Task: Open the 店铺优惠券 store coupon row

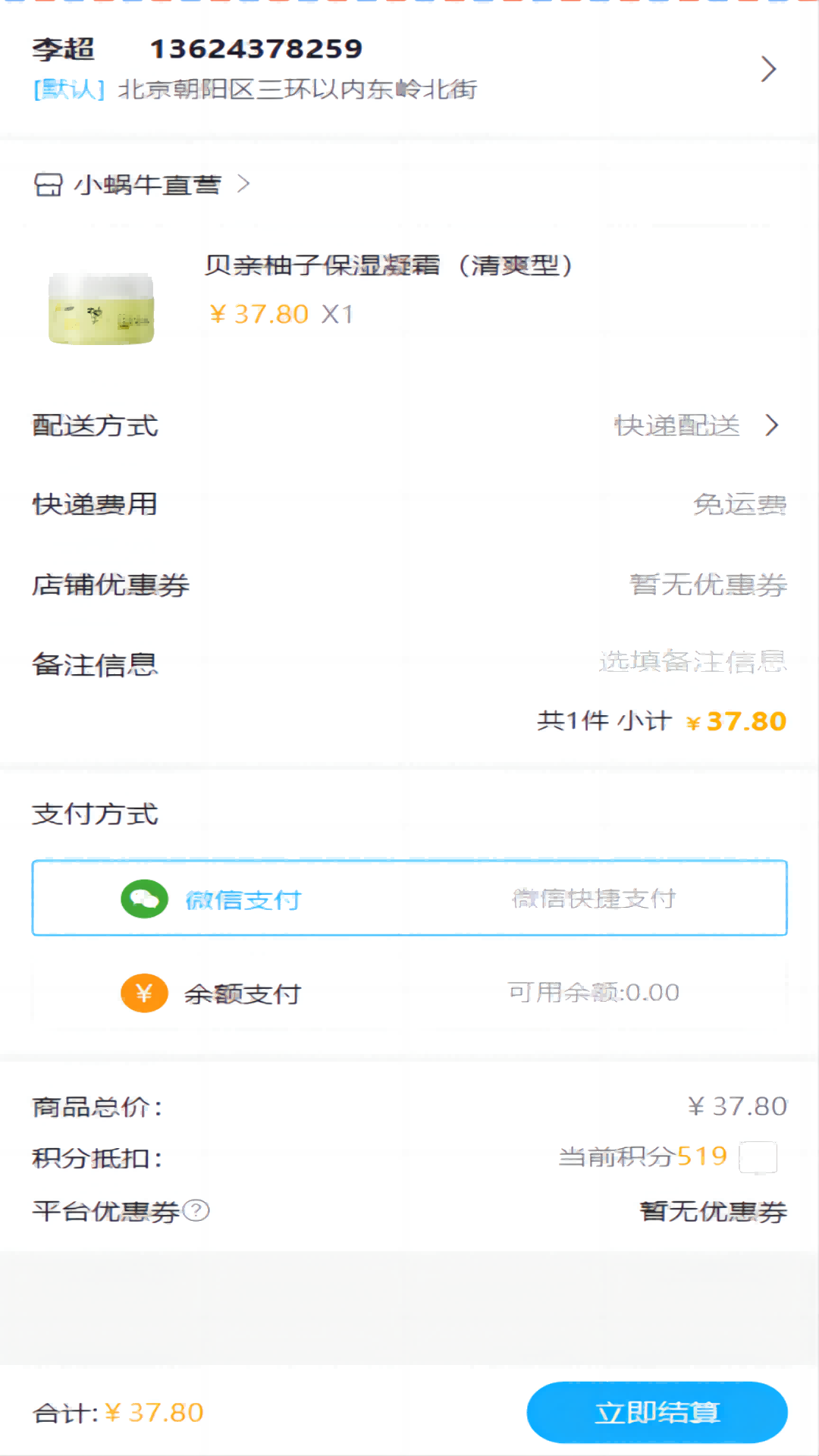Action: tap(409, 585)
